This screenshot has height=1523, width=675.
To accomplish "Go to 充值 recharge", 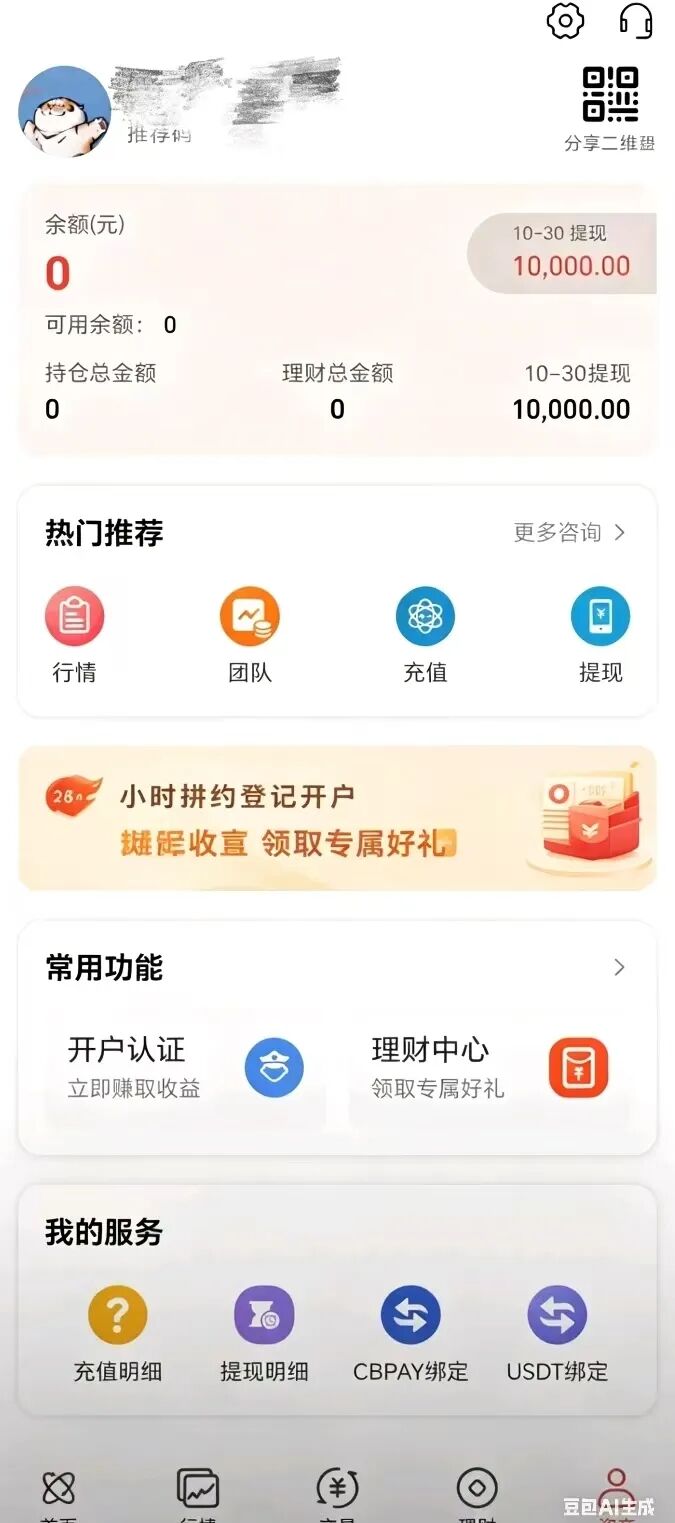I will click(x=425, y=634).
